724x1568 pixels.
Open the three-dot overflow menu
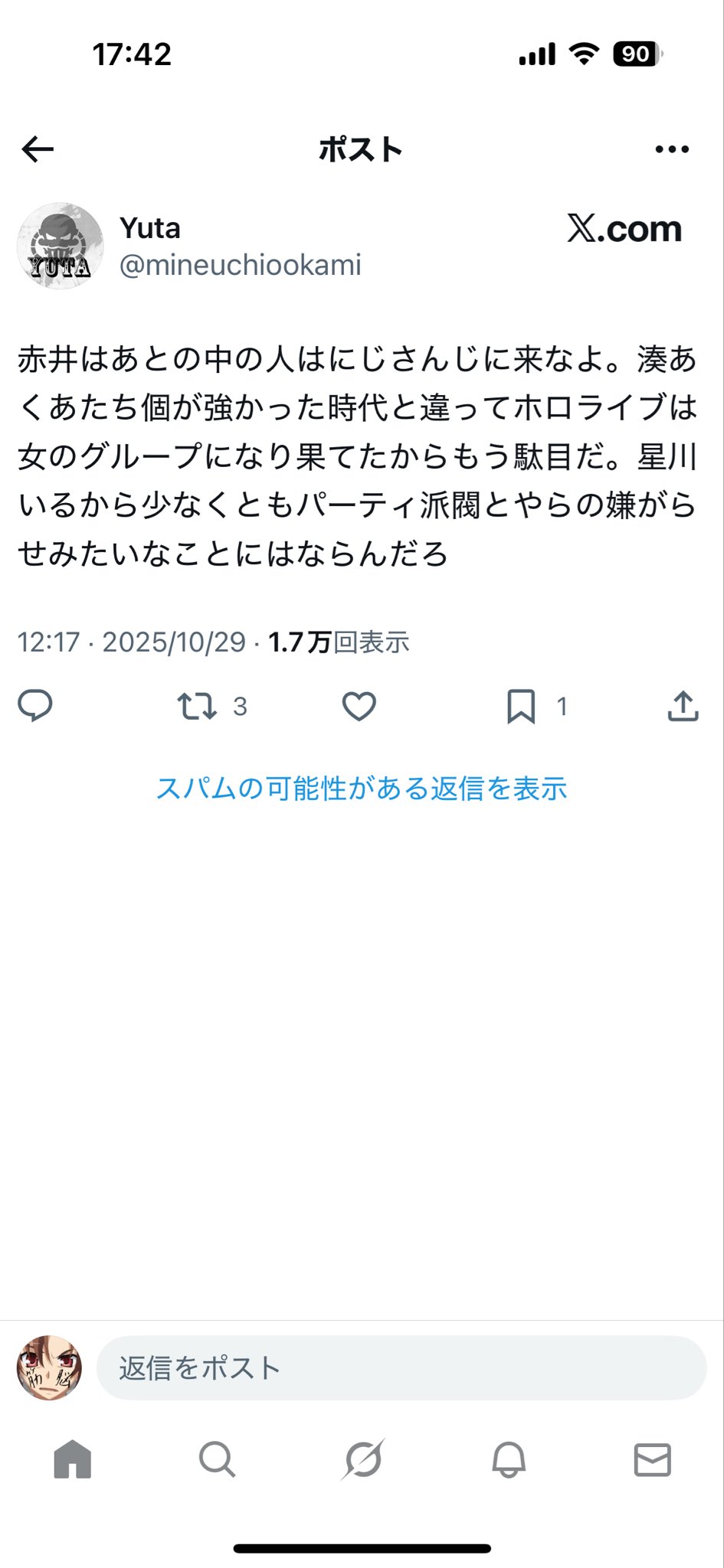[672, 149]
